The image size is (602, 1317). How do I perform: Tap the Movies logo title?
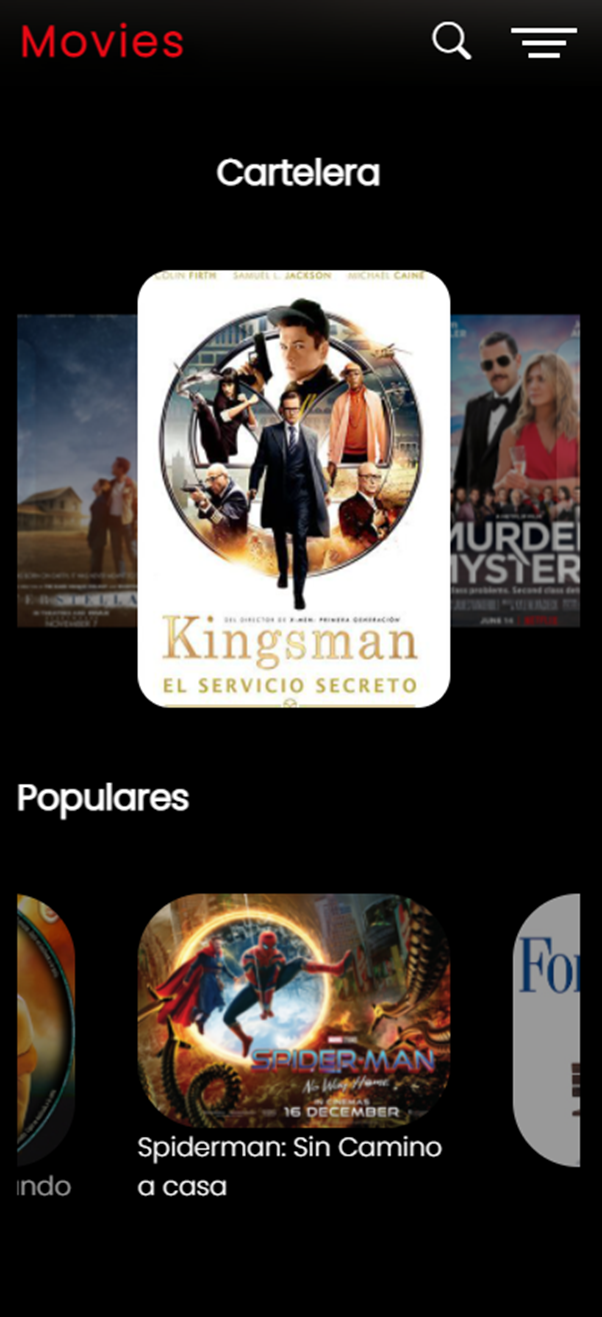(102, 42)
